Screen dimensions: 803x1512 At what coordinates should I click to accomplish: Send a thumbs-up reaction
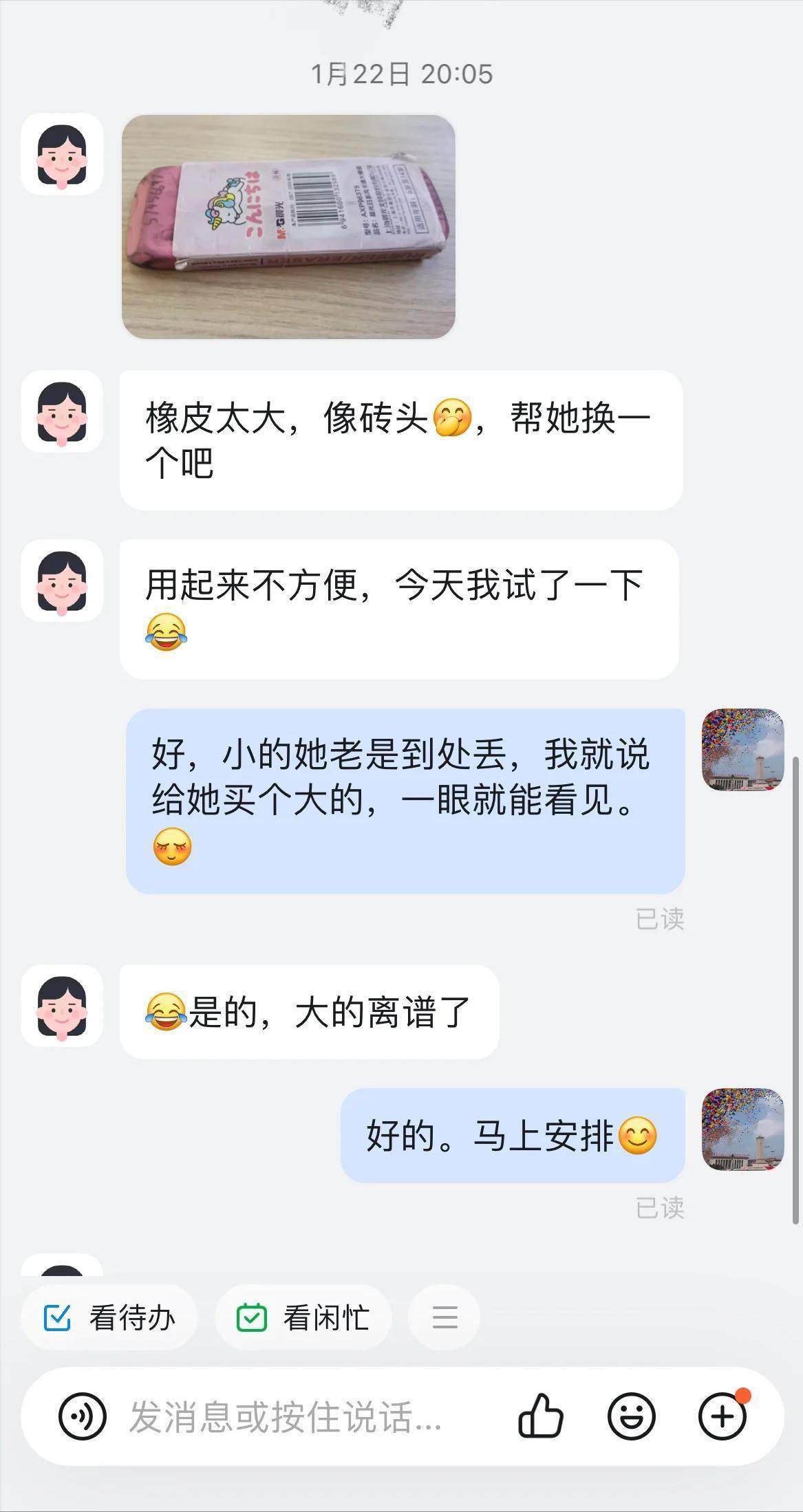540,1416
